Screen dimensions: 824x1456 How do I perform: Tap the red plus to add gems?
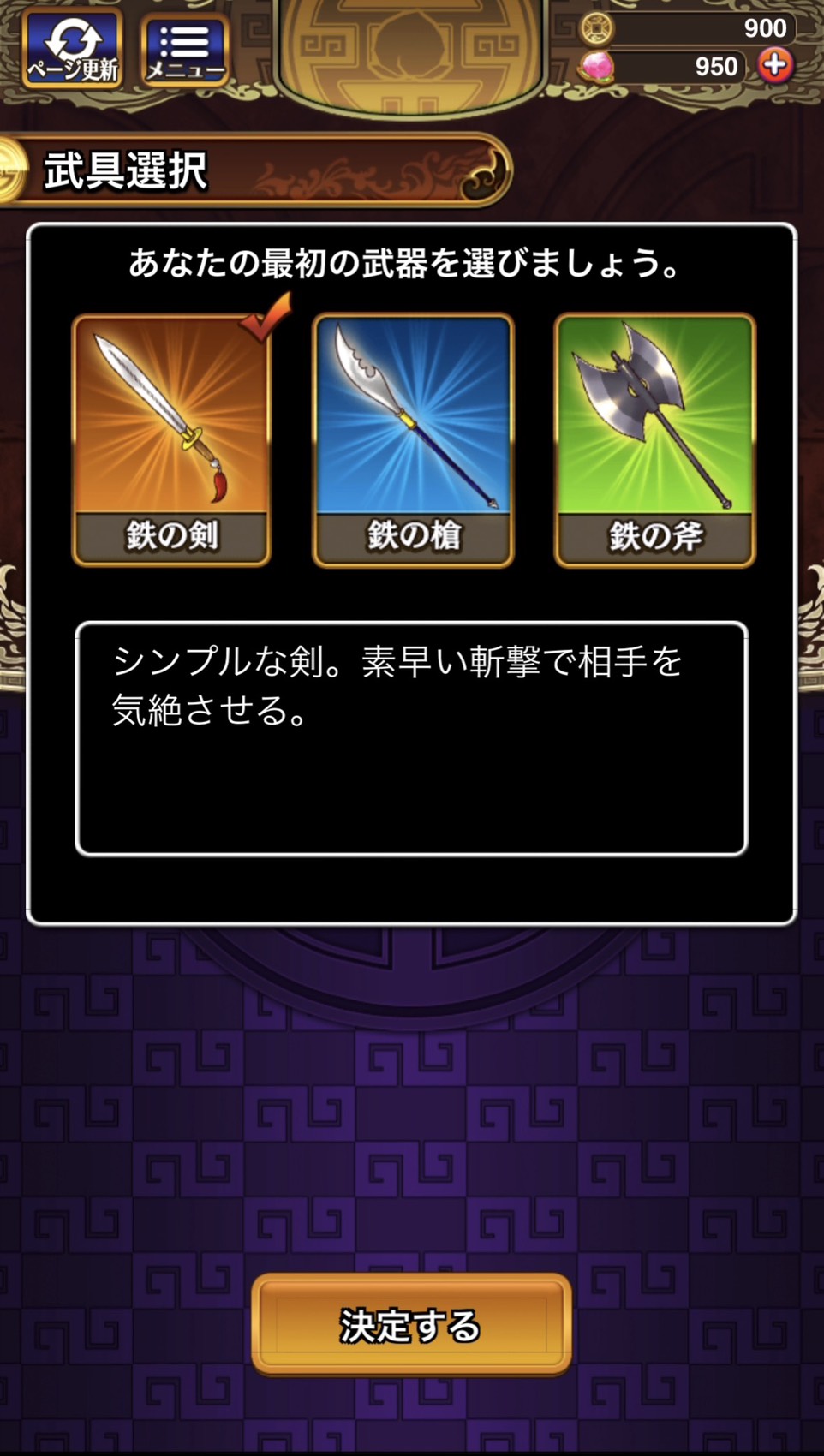(775, 66)
